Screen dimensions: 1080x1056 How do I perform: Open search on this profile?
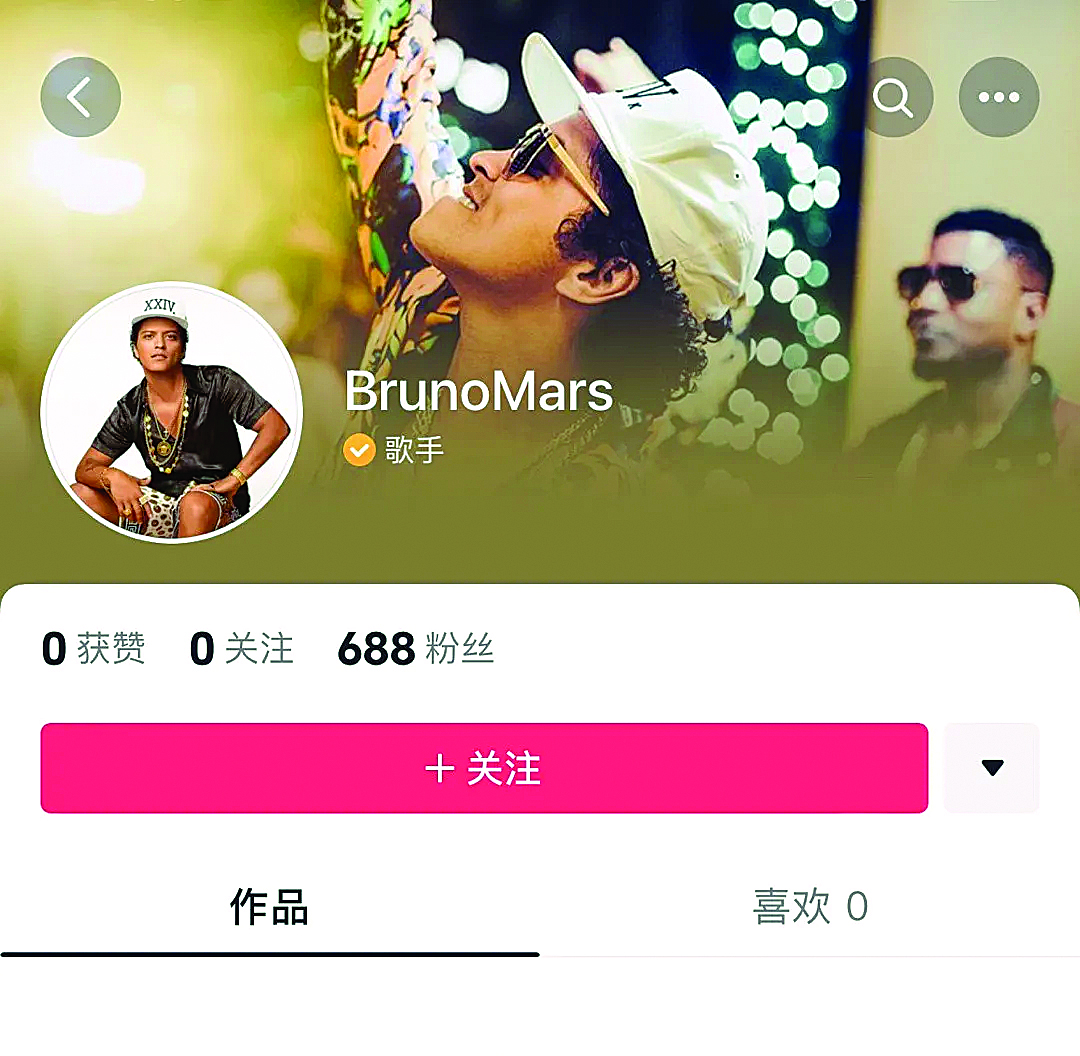click(x=893, y=97)
